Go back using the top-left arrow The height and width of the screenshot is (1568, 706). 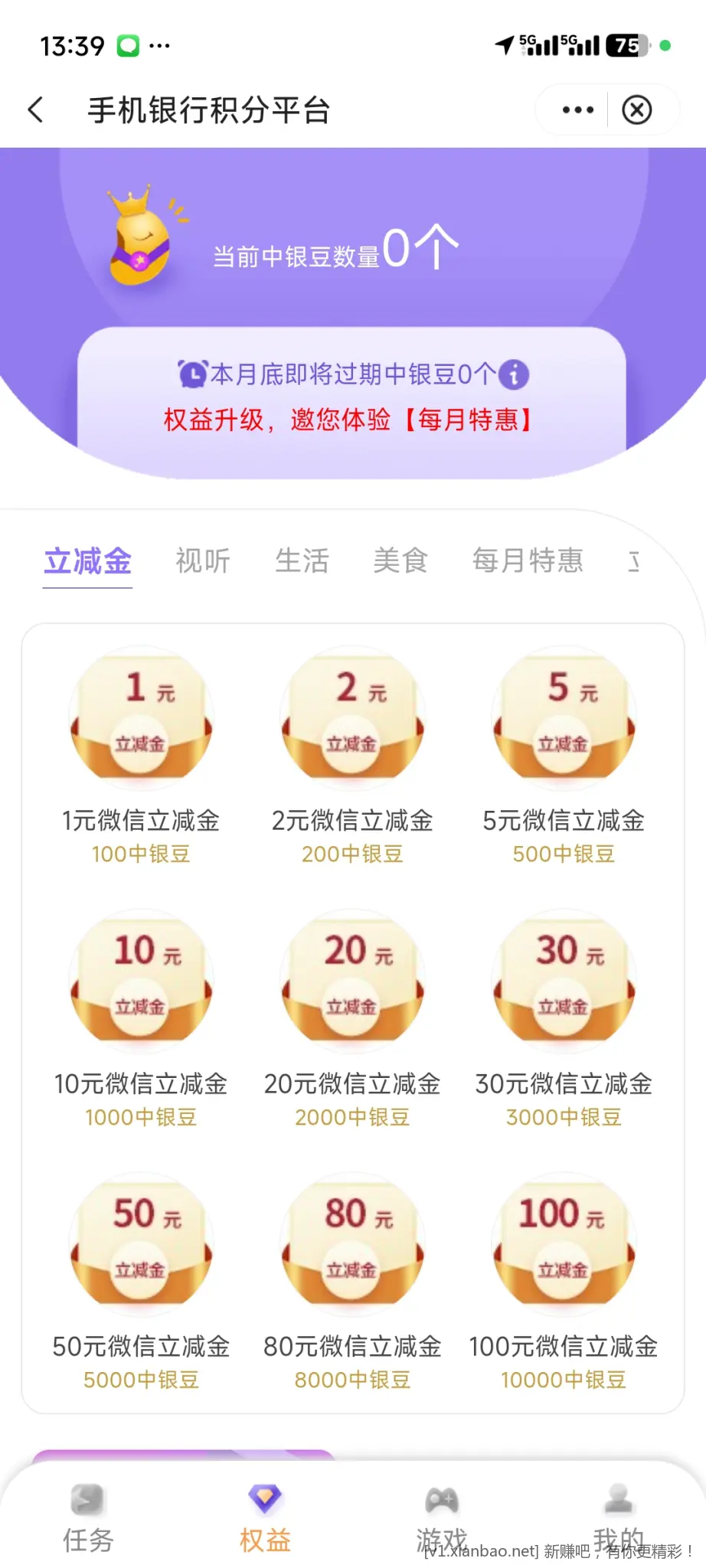point(35,110)
